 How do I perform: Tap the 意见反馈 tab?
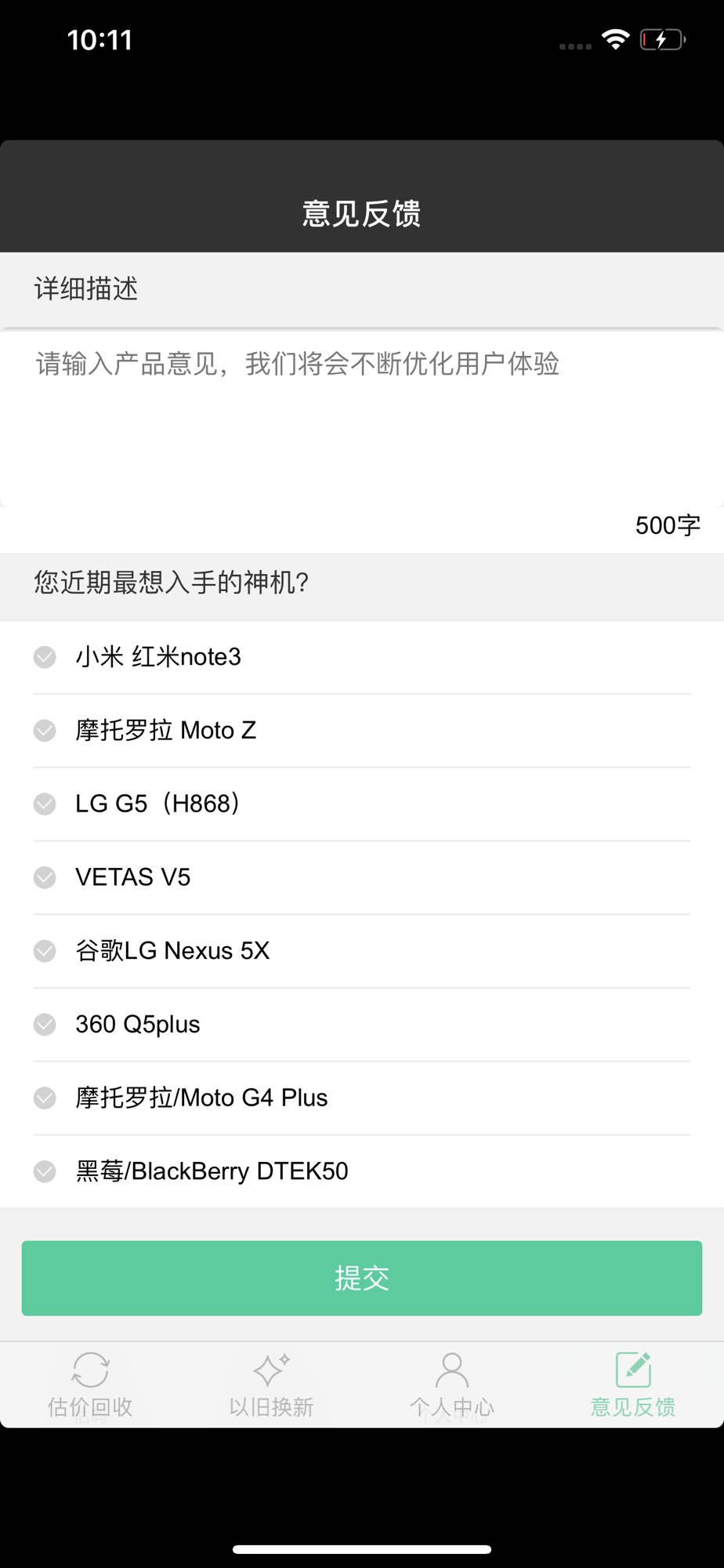click(633, 1385)
